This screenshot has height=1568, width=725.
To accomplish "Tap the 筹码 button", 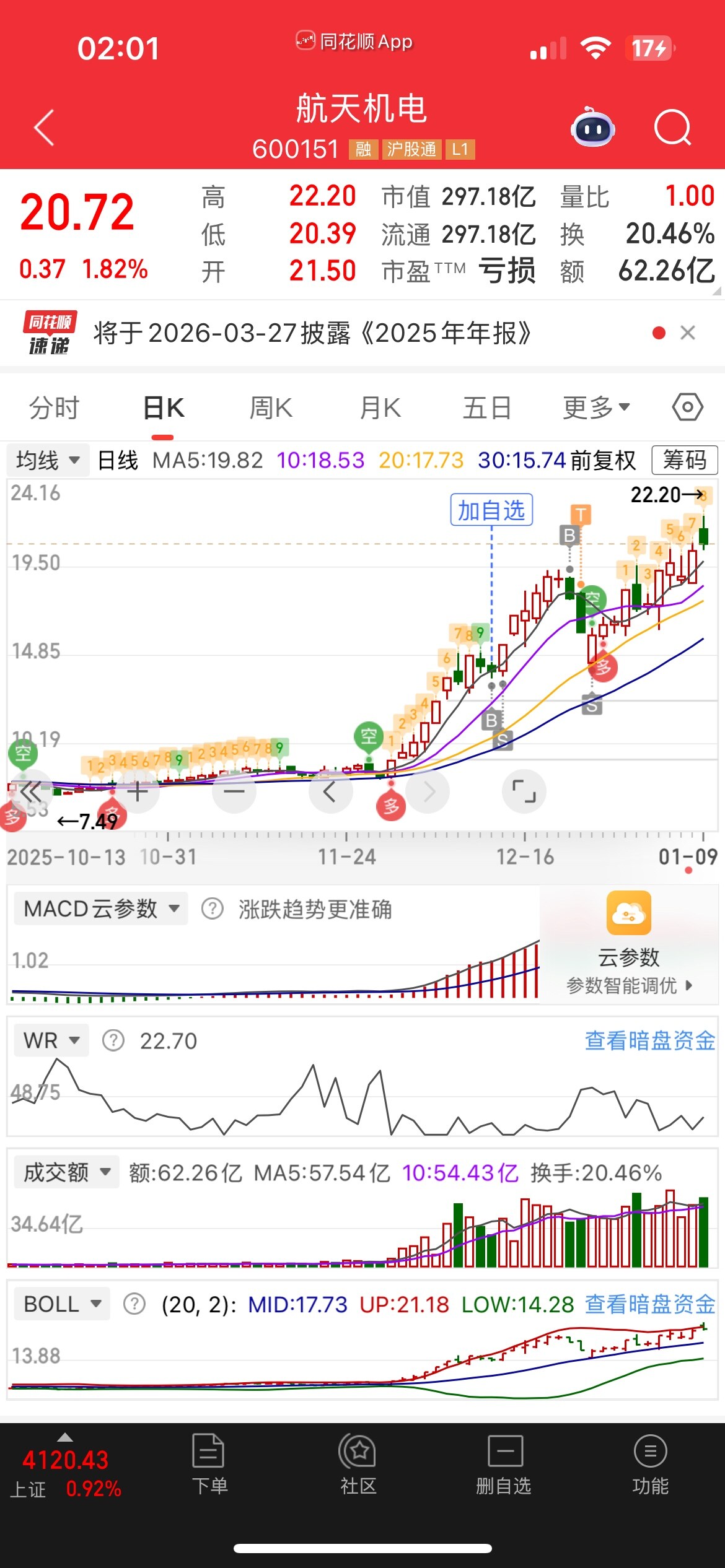I will tap(684, 460).
